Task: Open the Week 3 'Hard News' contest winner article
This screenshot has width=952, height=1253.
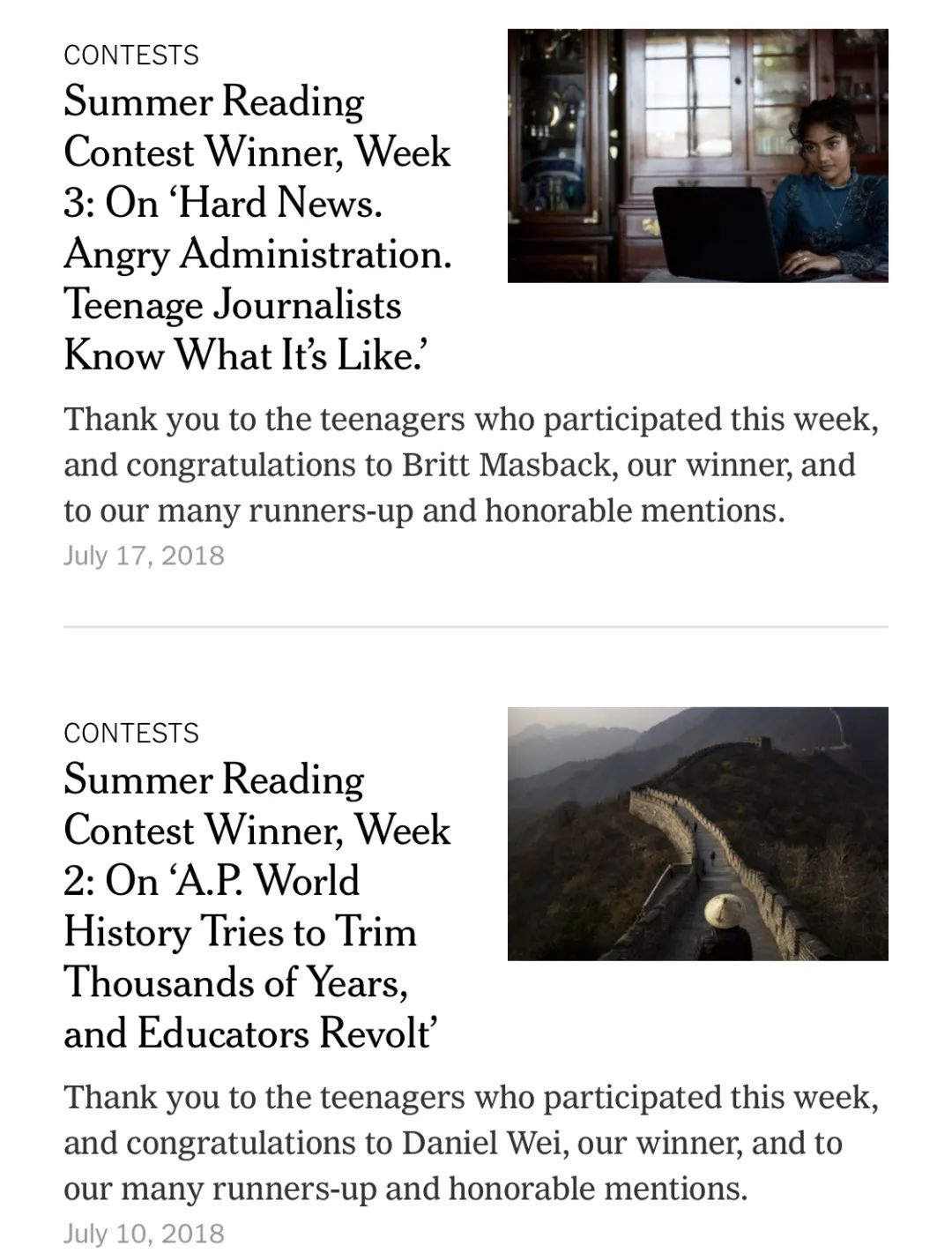Action: tap(257, 227)
